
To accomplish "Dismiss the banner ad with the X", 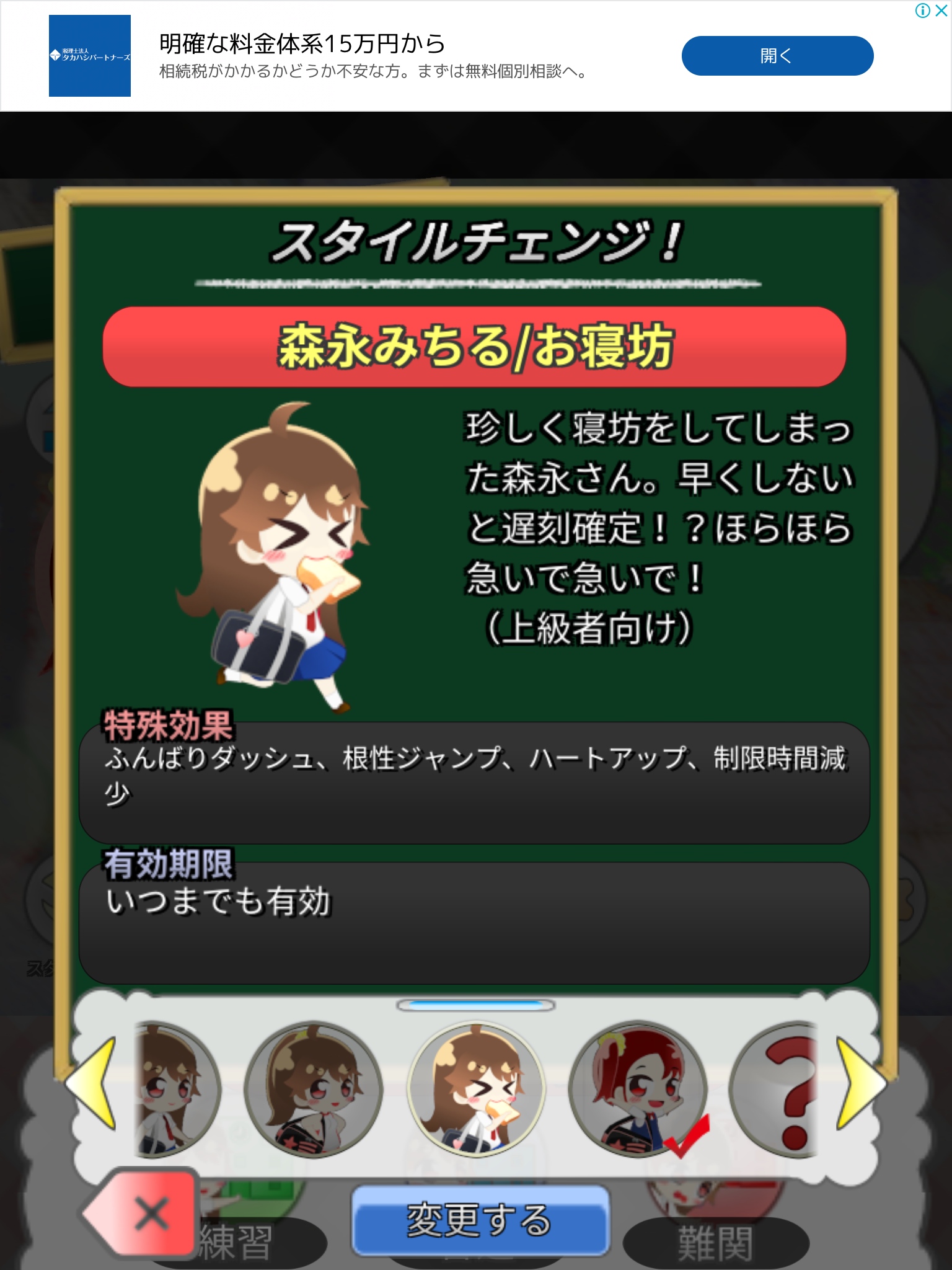I will tap(941, 11).
